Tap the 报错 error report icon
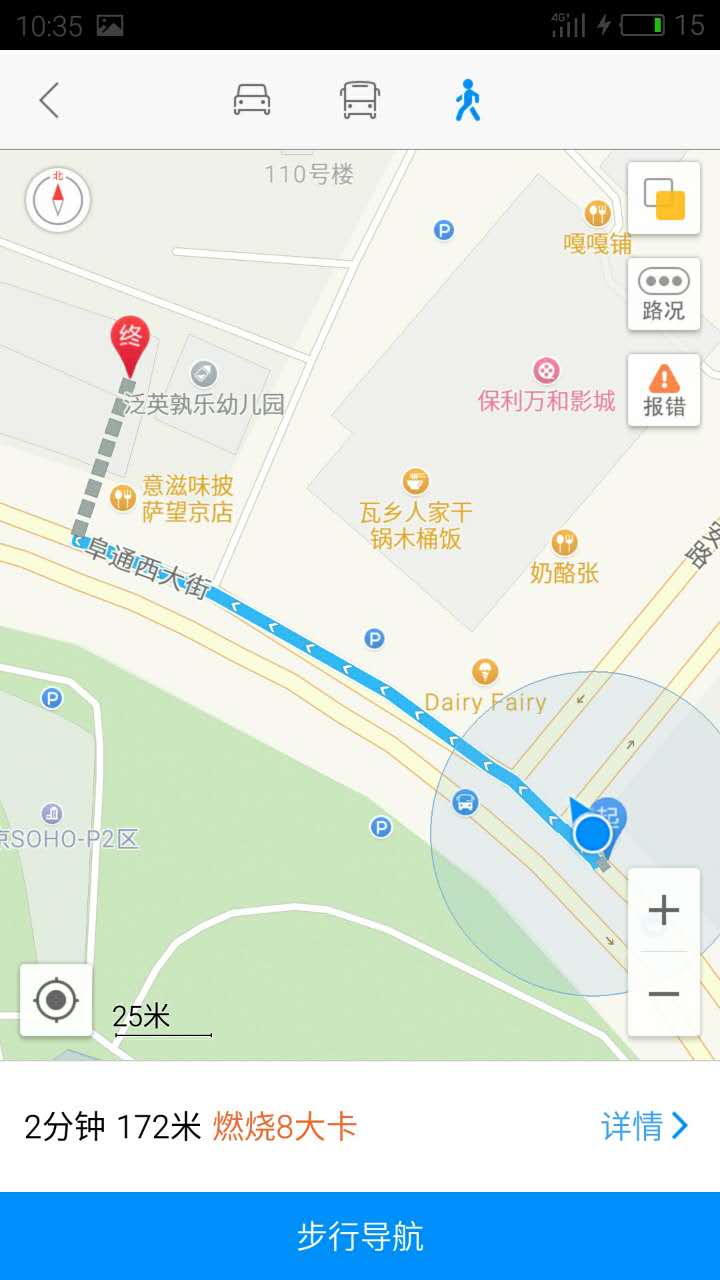 pyautogui.click(x=663, y=388)
